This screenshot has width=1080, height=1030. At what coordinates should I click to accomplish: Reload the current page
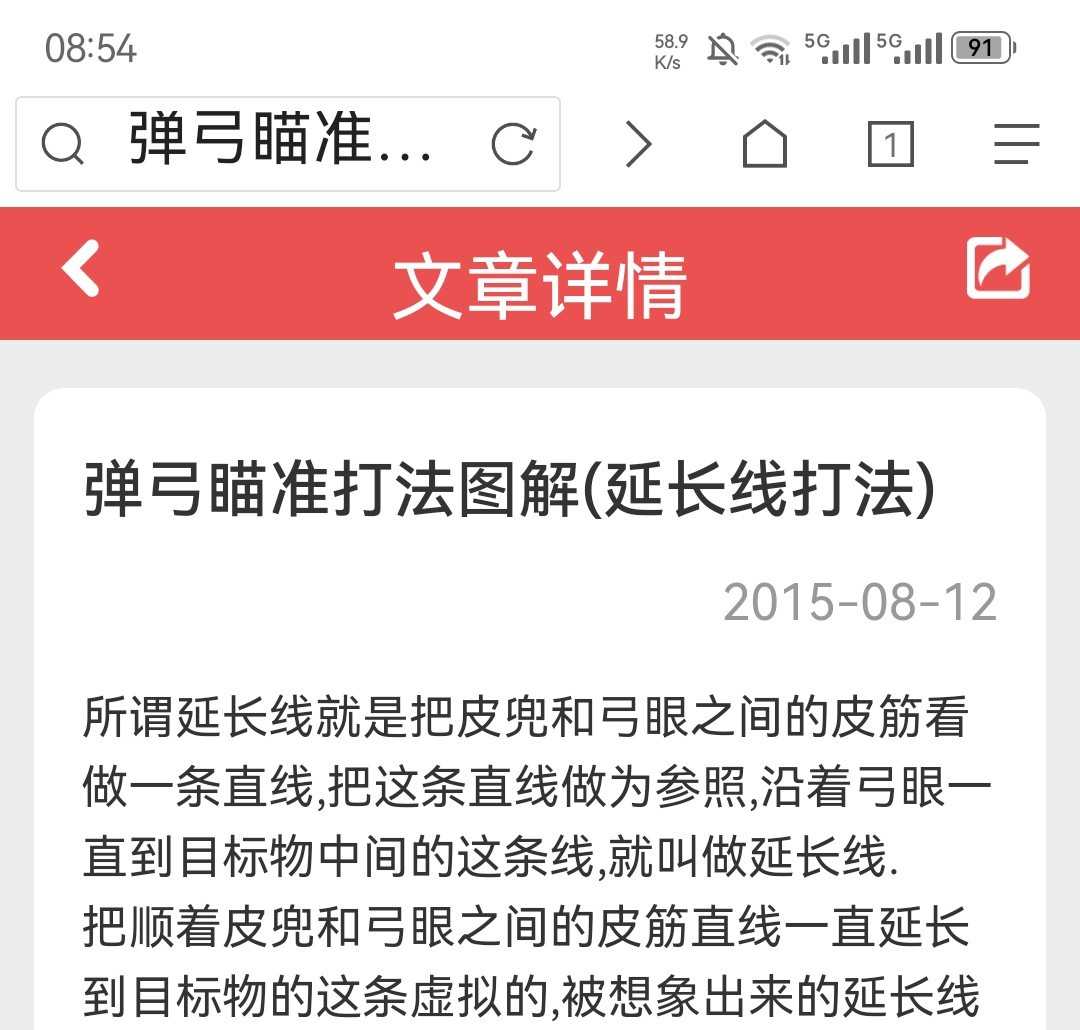(x=514, y=144)
